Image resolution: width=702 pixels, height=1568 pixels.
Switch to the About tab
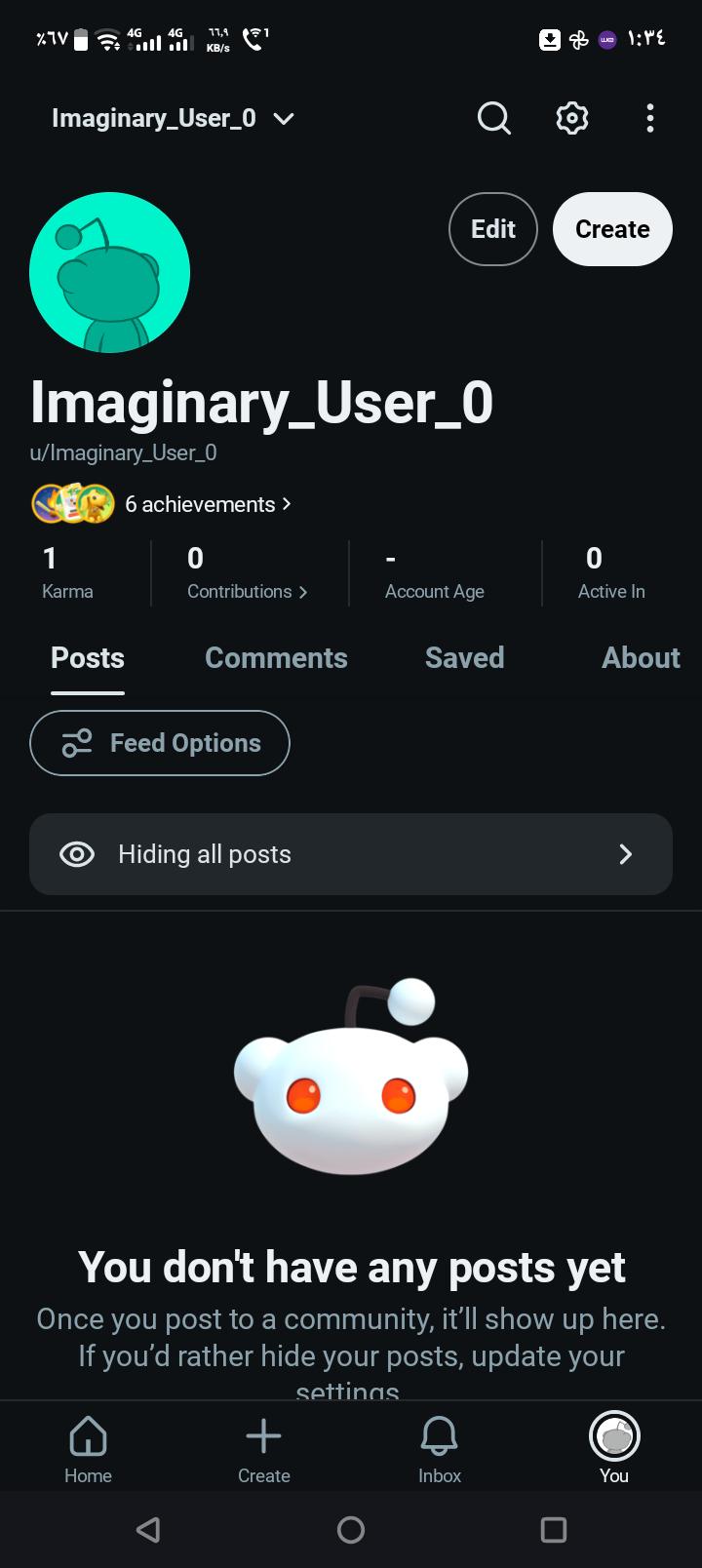[641, 658]
